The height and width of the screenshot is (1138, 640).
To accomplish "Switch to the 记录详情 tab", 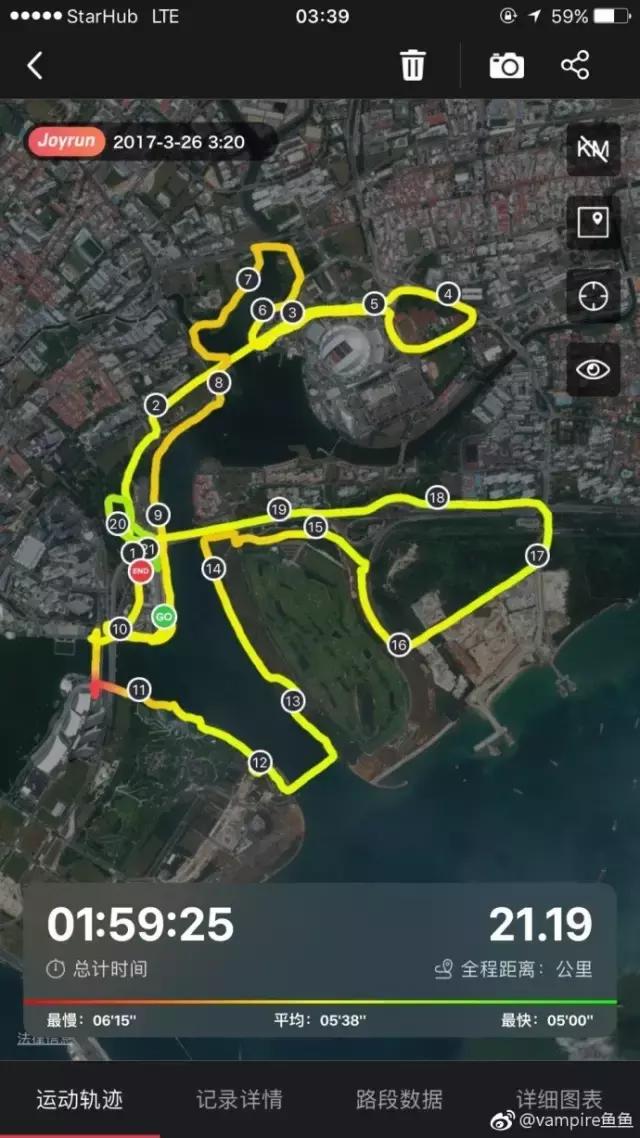I will click(x=239, y=1100).
